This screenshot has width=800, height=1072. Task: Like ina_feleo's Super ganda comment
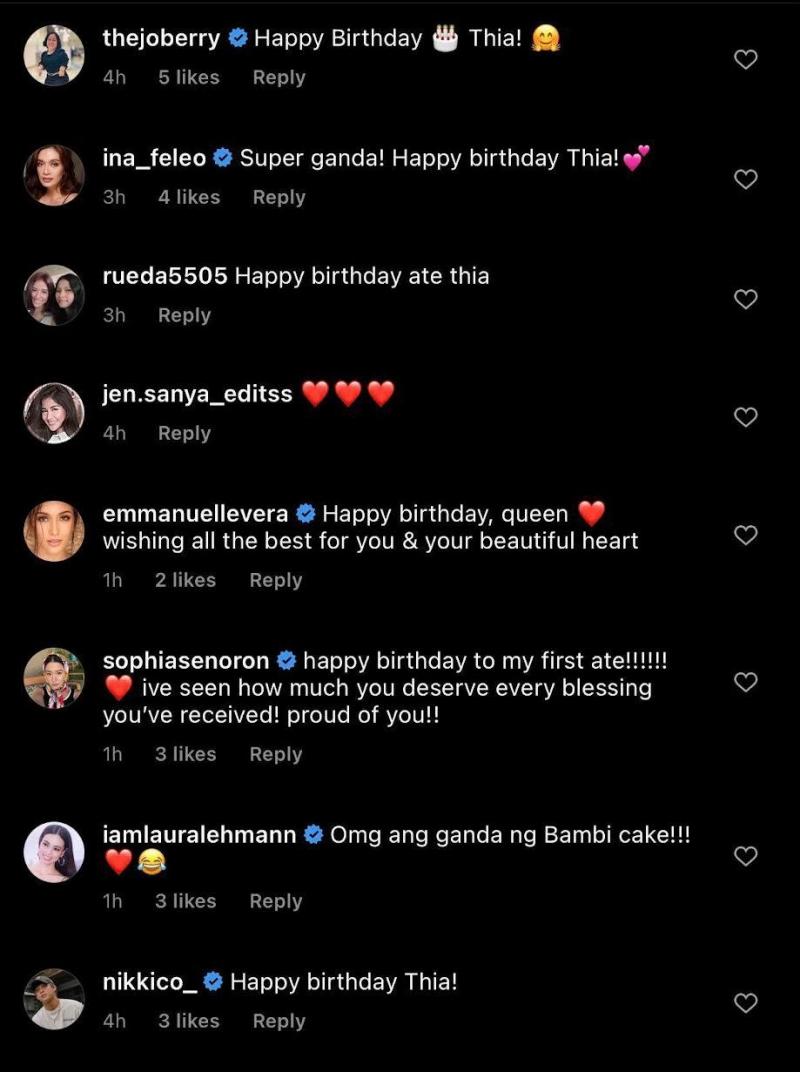(746, 180)
